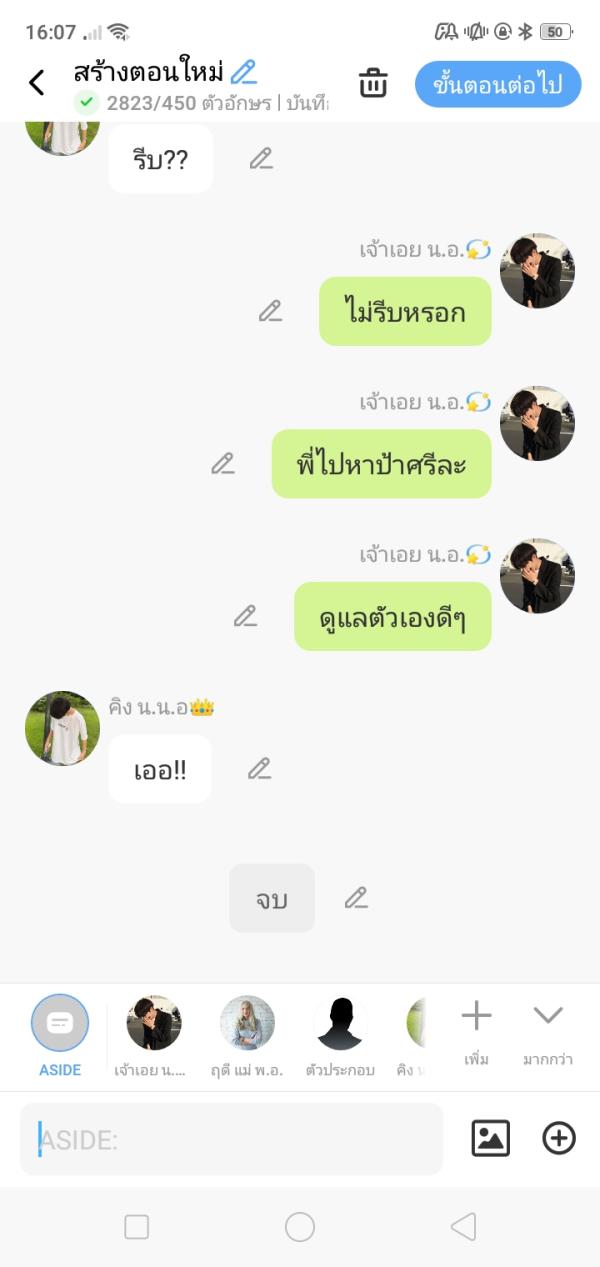Edit the message พี่ไปหาป้าศรีละ
600x1267 pixels.
click(223, 464)
